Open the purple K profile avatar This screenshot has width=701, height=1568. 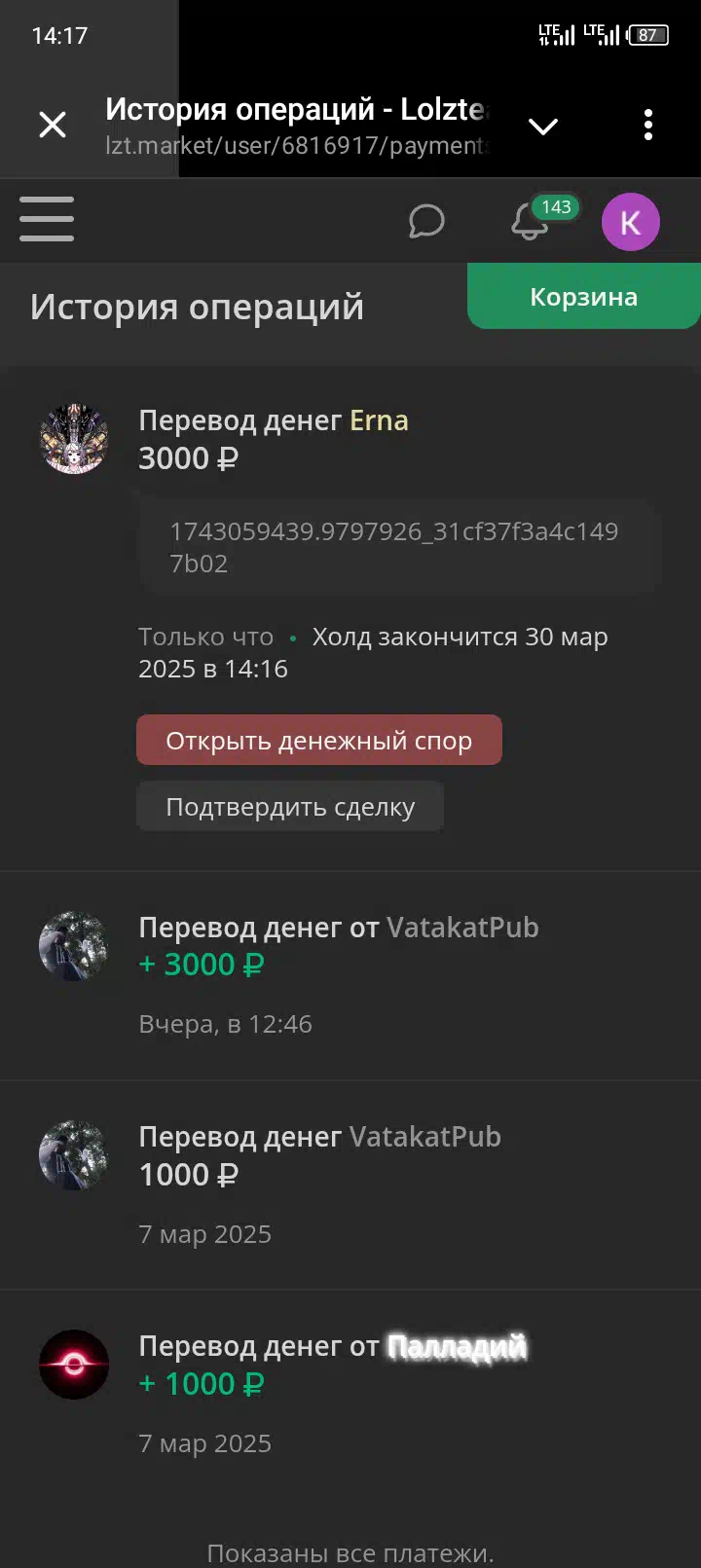point(631,222)
